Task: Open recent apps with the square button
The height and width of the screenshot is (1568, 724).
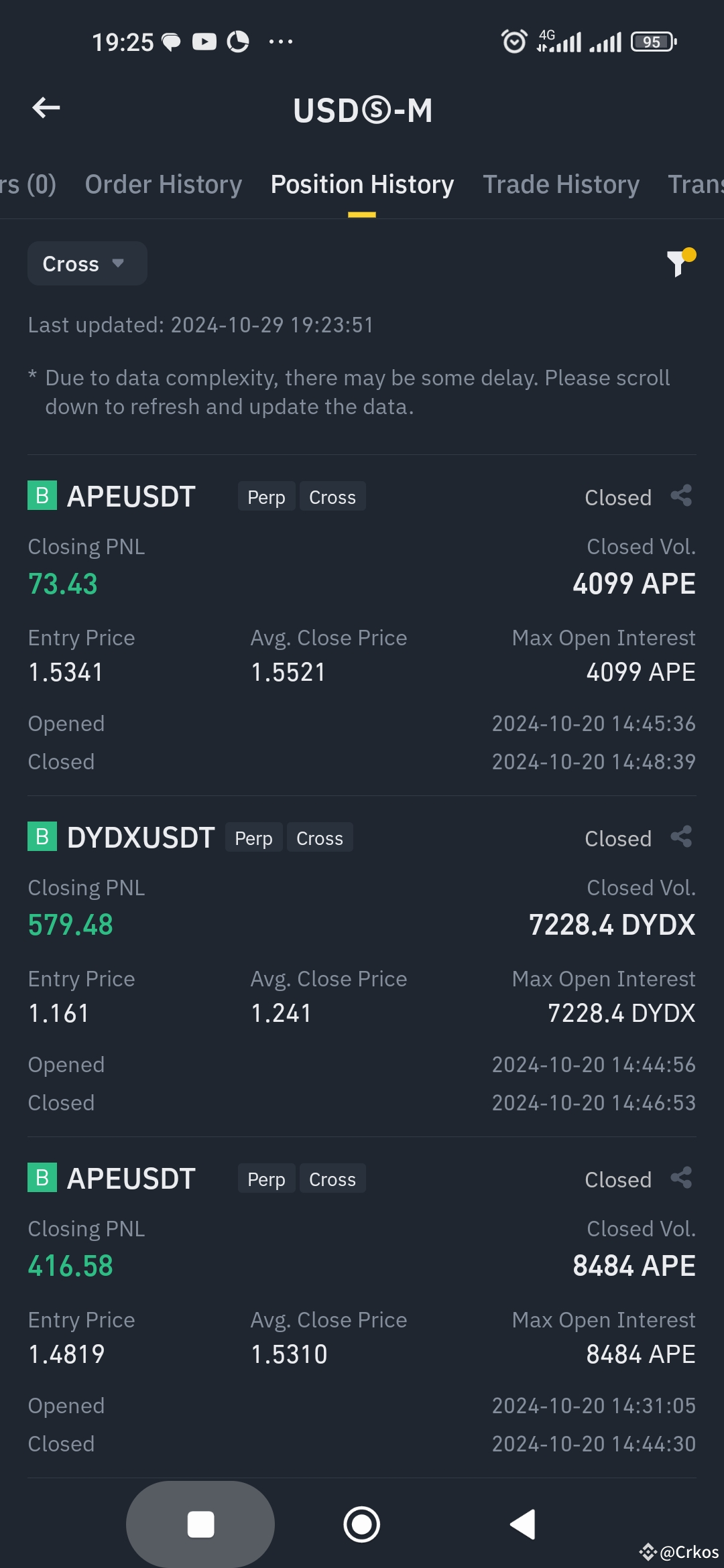Action: click(x=200, y=1524)
